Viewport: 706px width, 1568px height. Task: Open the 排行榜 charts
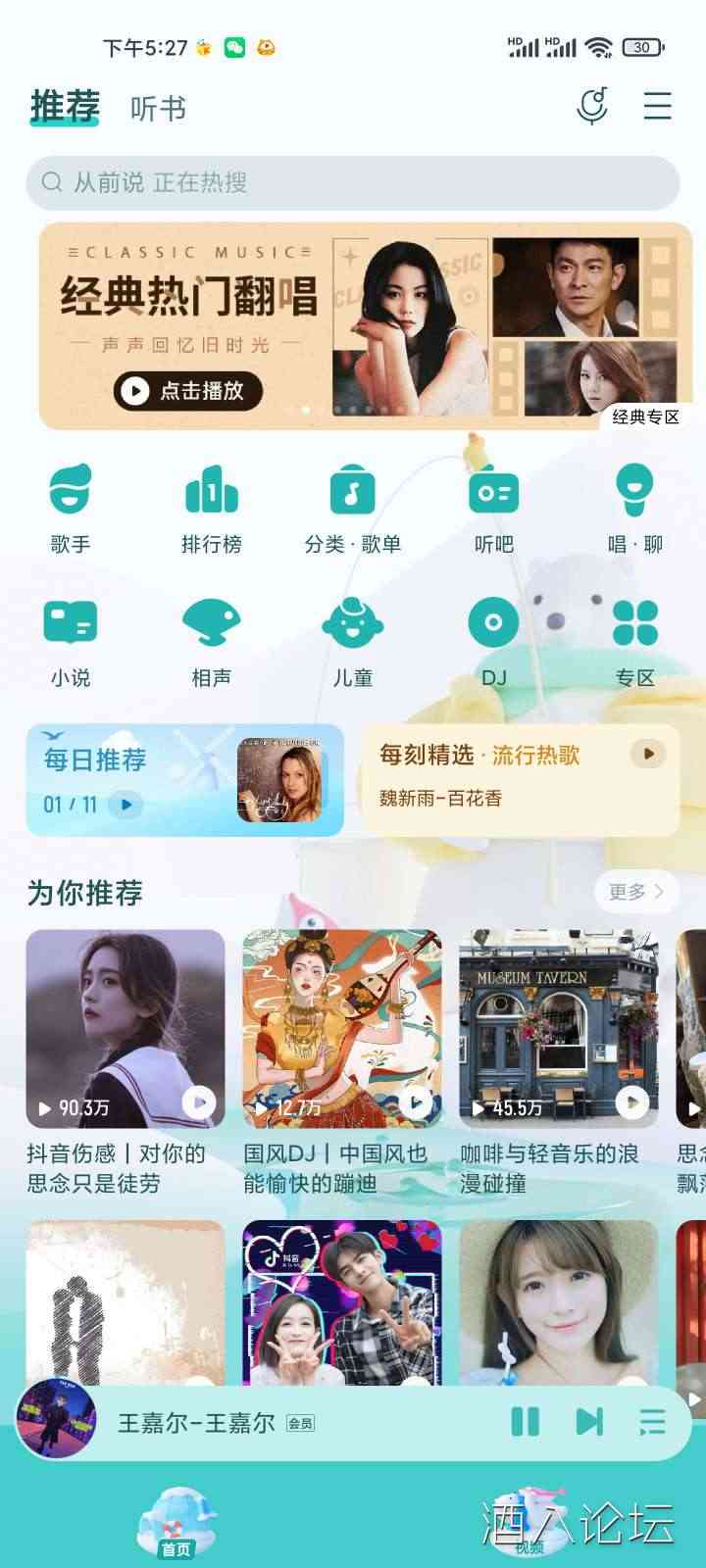tap(212, 508)
